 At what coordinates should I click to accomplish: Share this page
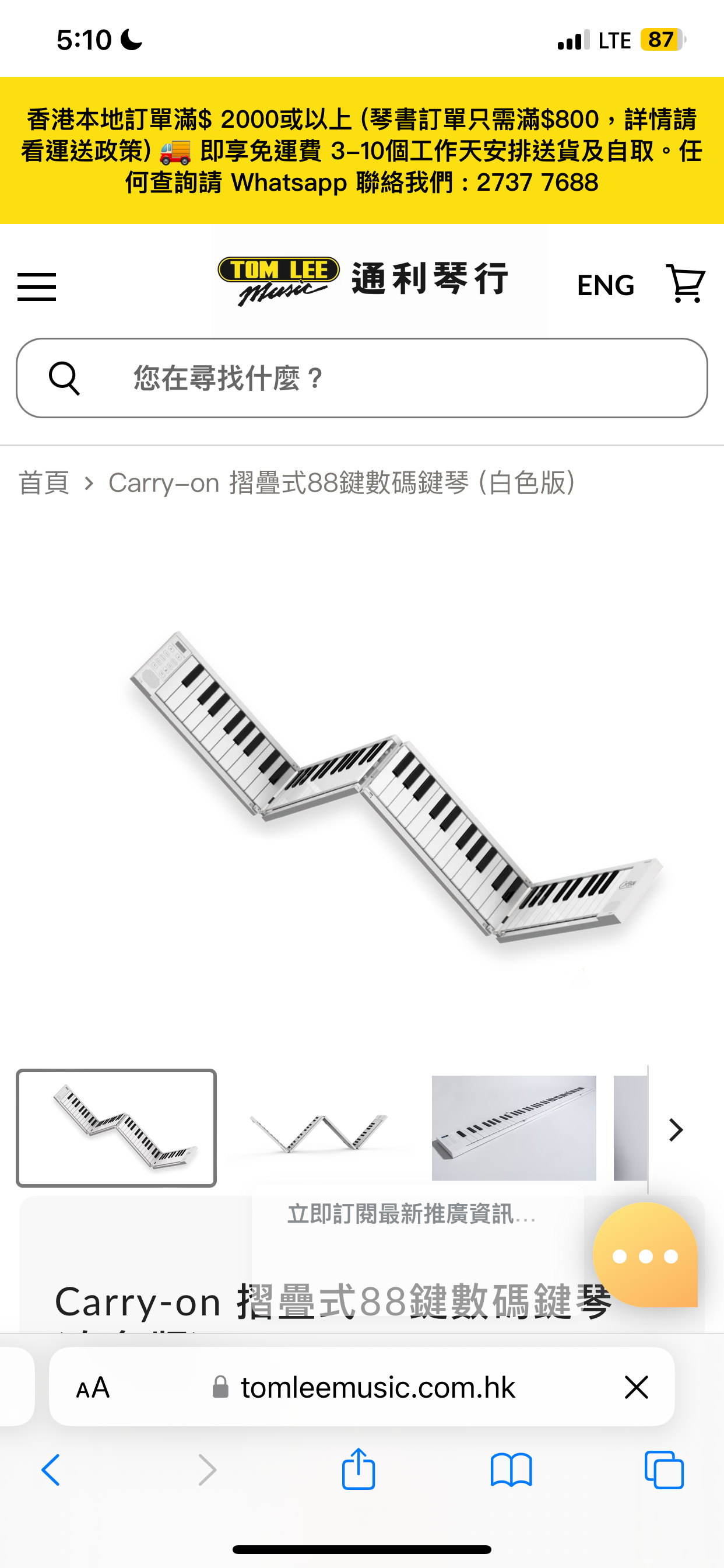pos(359,1469)
